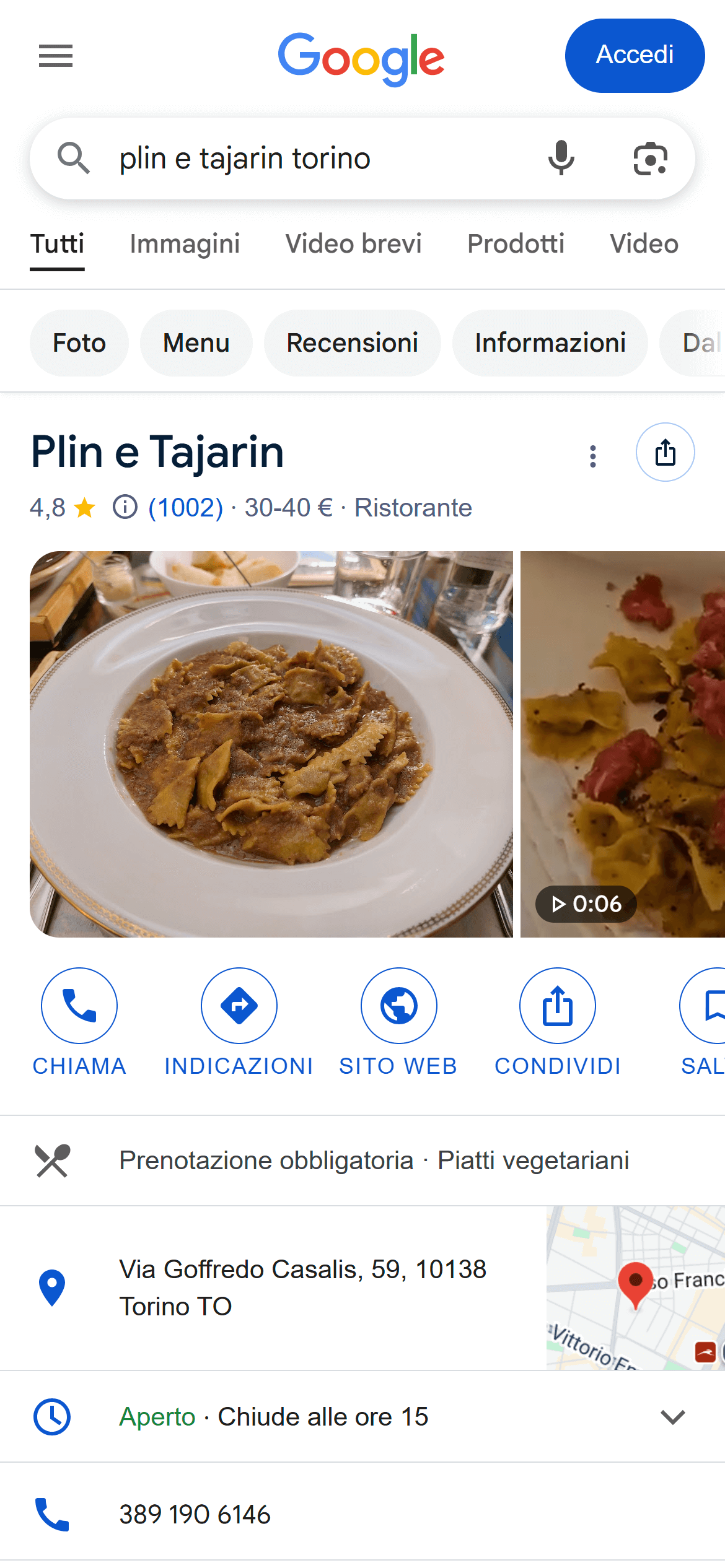Tap Accedi to sign in

tap(635, 55)
